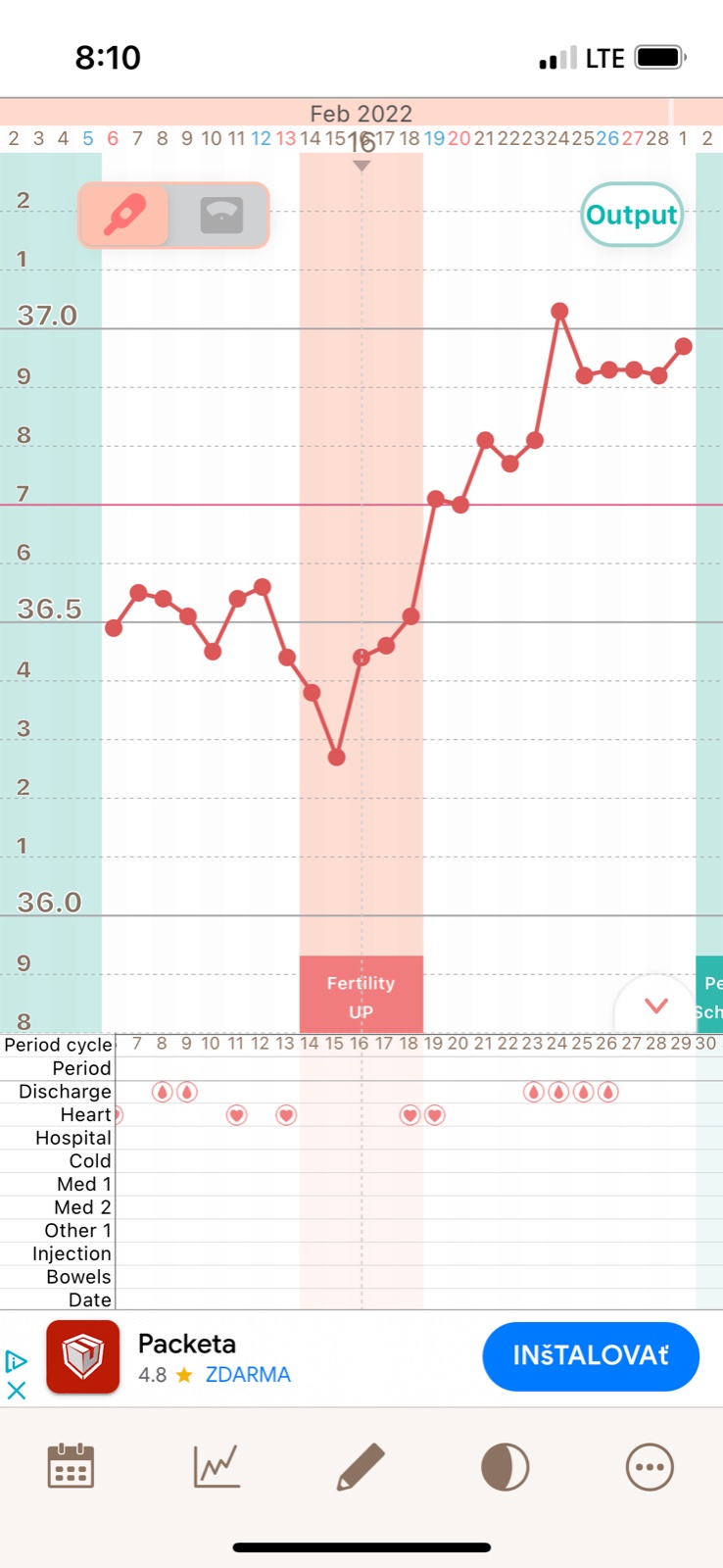Image resolution: width=723 pixels, height=1568 pixels.
Task: Collapse the panel with the down chevron
Action: tap(655, 1005)
